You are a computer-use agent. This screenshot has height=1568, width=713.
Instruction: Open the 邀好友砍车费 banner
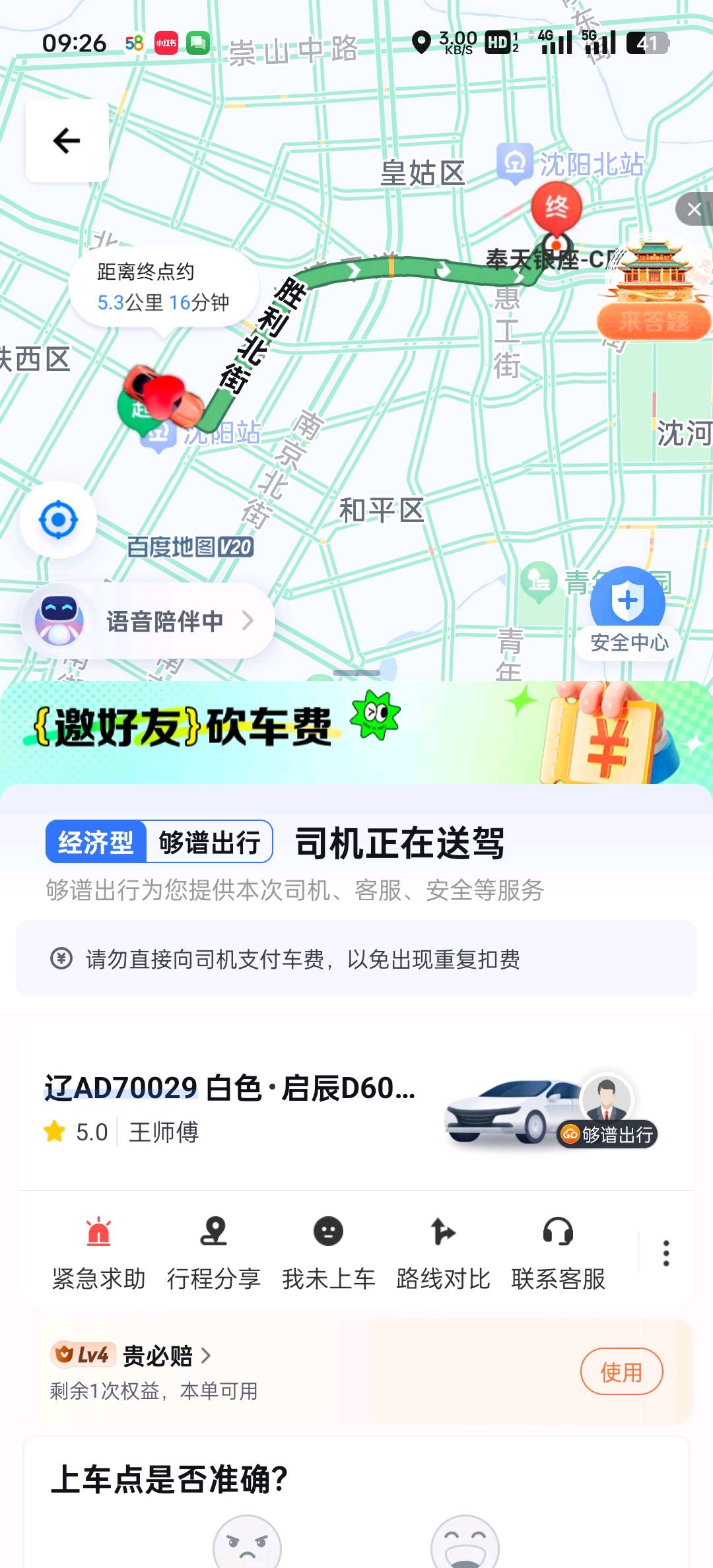click(x=356, y=731)
